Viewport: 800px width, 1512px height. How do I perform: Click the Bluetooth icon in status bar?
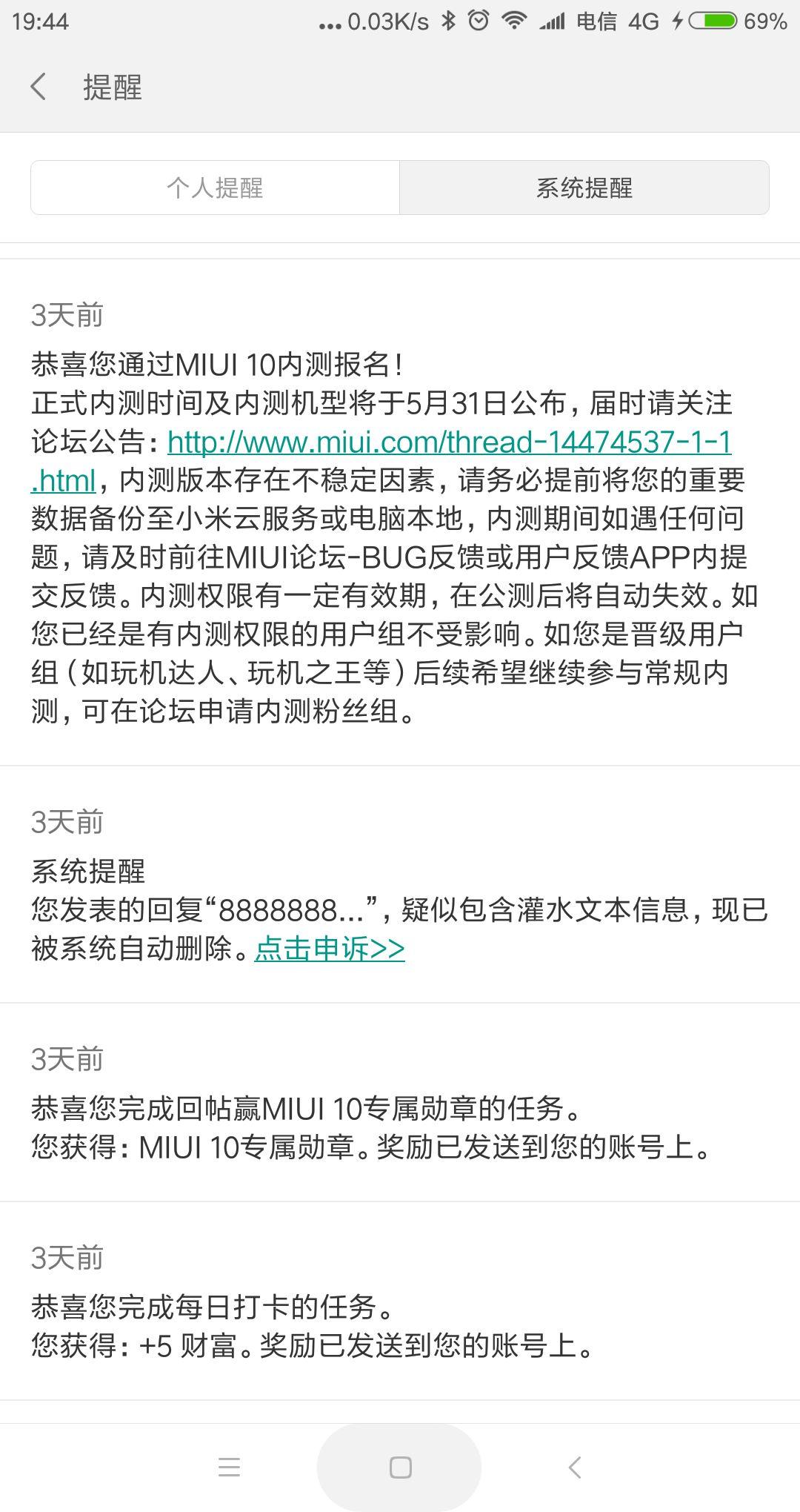(447, 21)
